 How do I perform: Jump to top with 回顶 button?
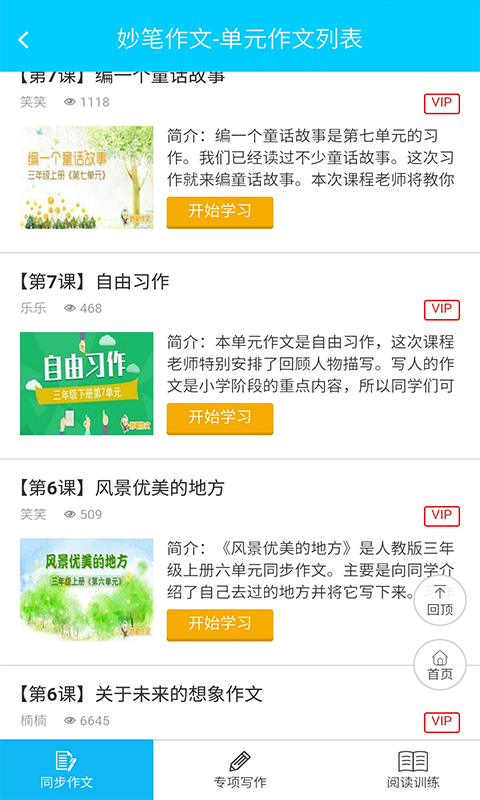click(x=440, y=601)
